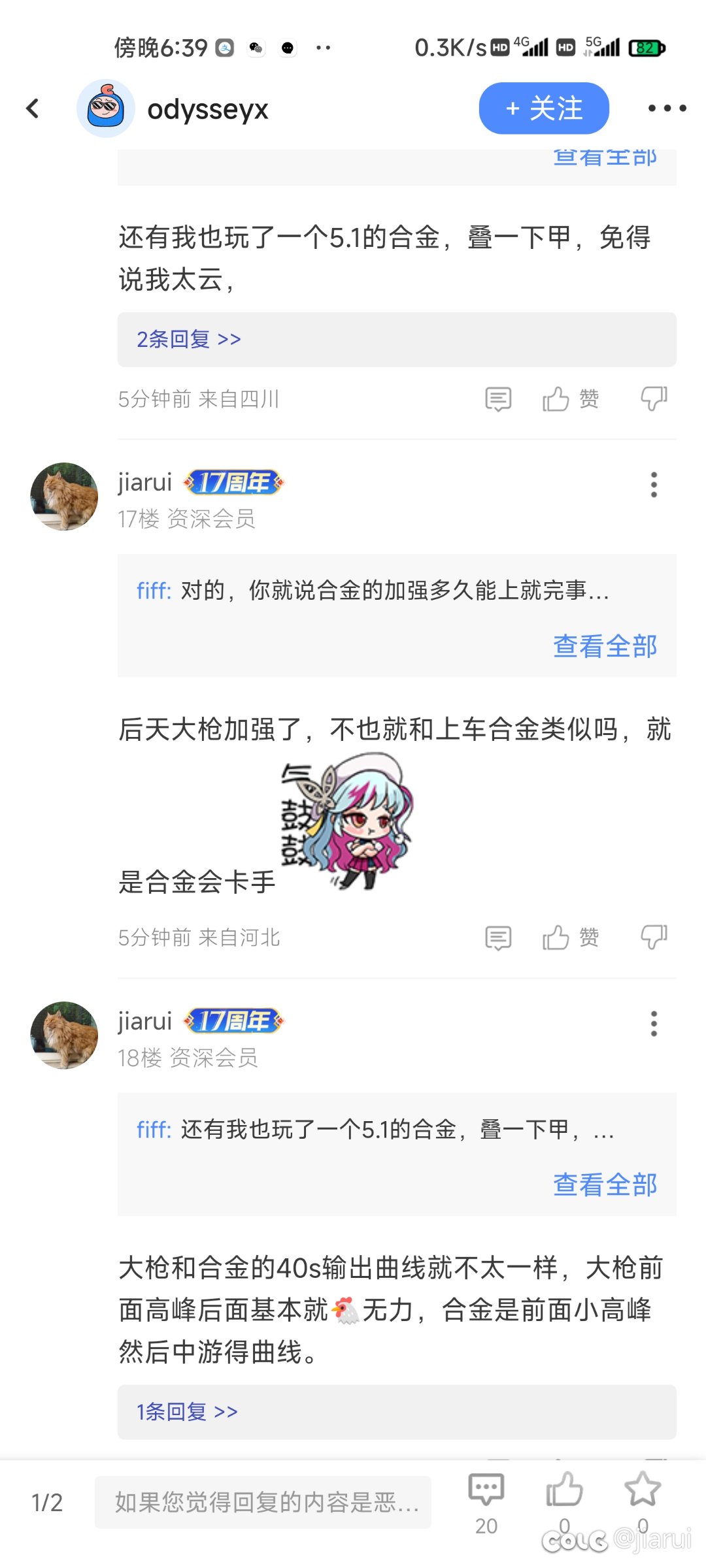
Task: Open the overflow menu on floor 17
Action: pos(654,485)
